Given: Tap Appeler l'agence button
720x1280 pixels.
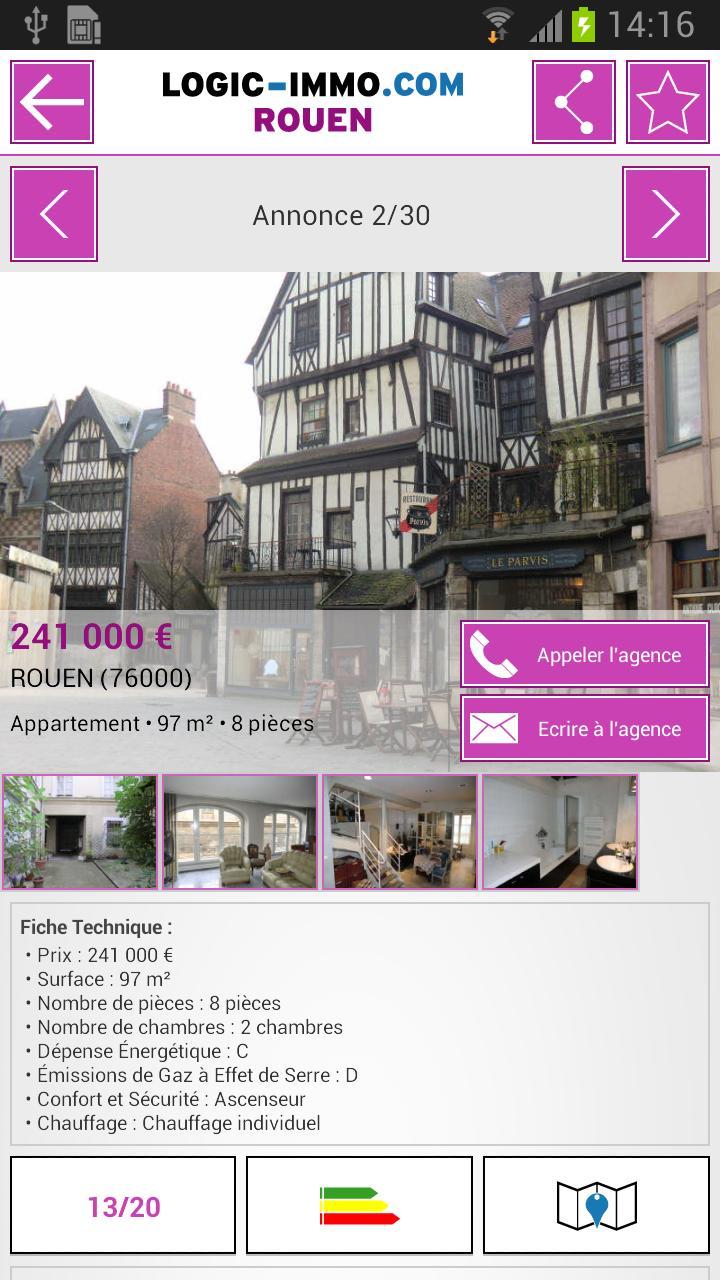Looking at the screenshot, I should click(x=585, y=655).
